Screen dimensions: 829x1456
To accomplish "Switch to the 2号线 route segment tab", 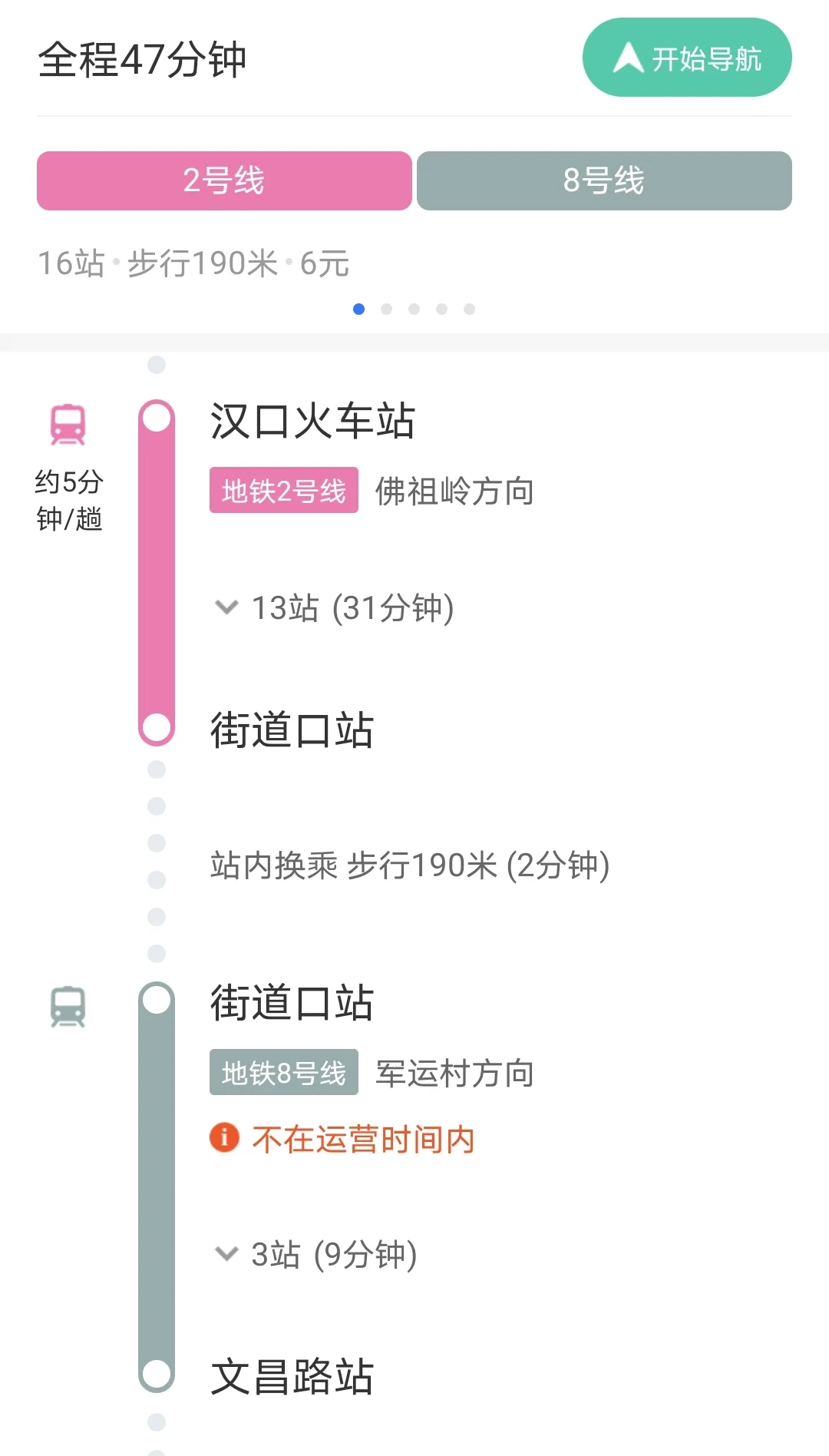I will 223,181.
